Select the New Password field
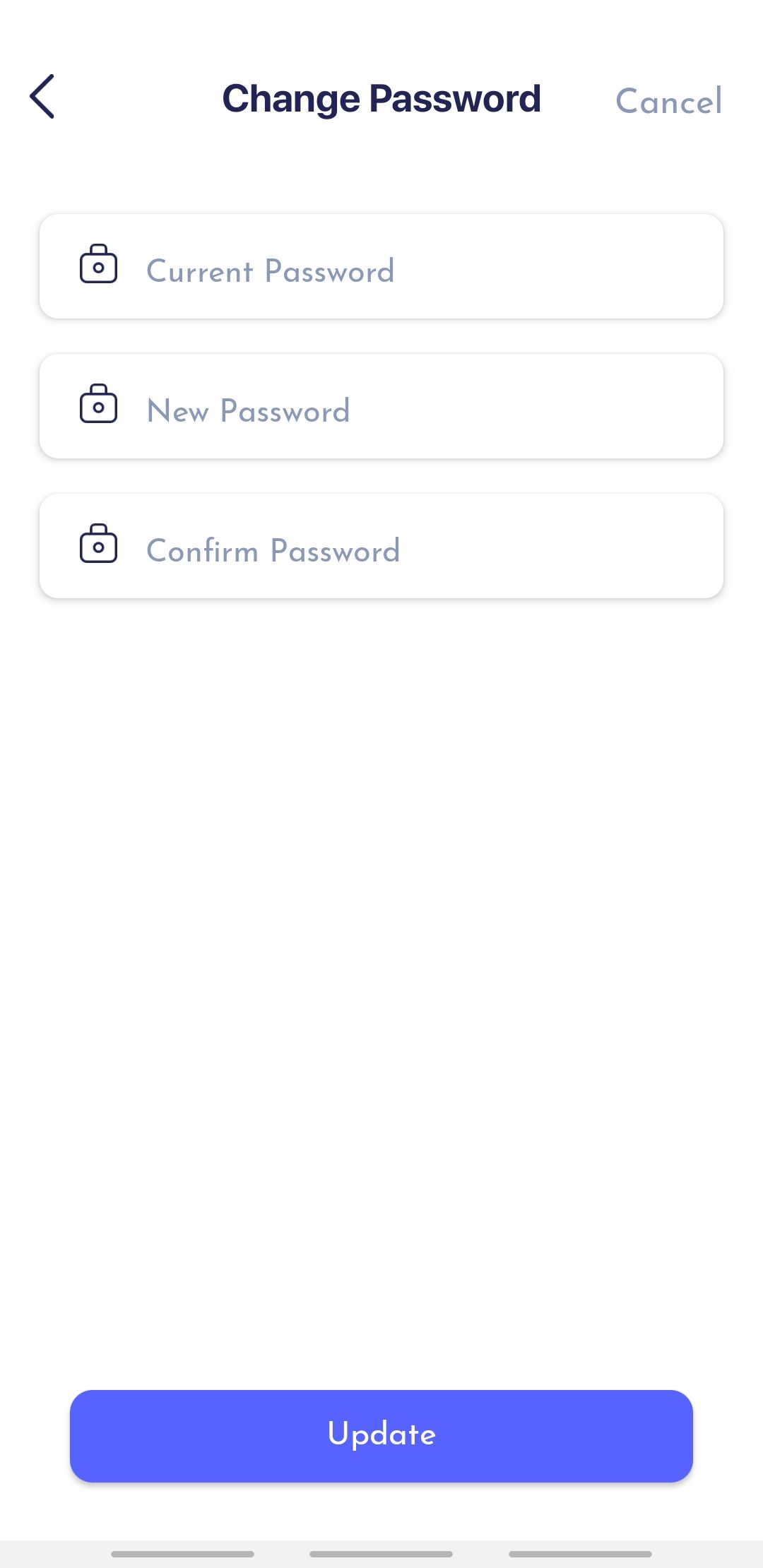Image resolution: width=763 pixels, height=1568 pixels. 381,406
